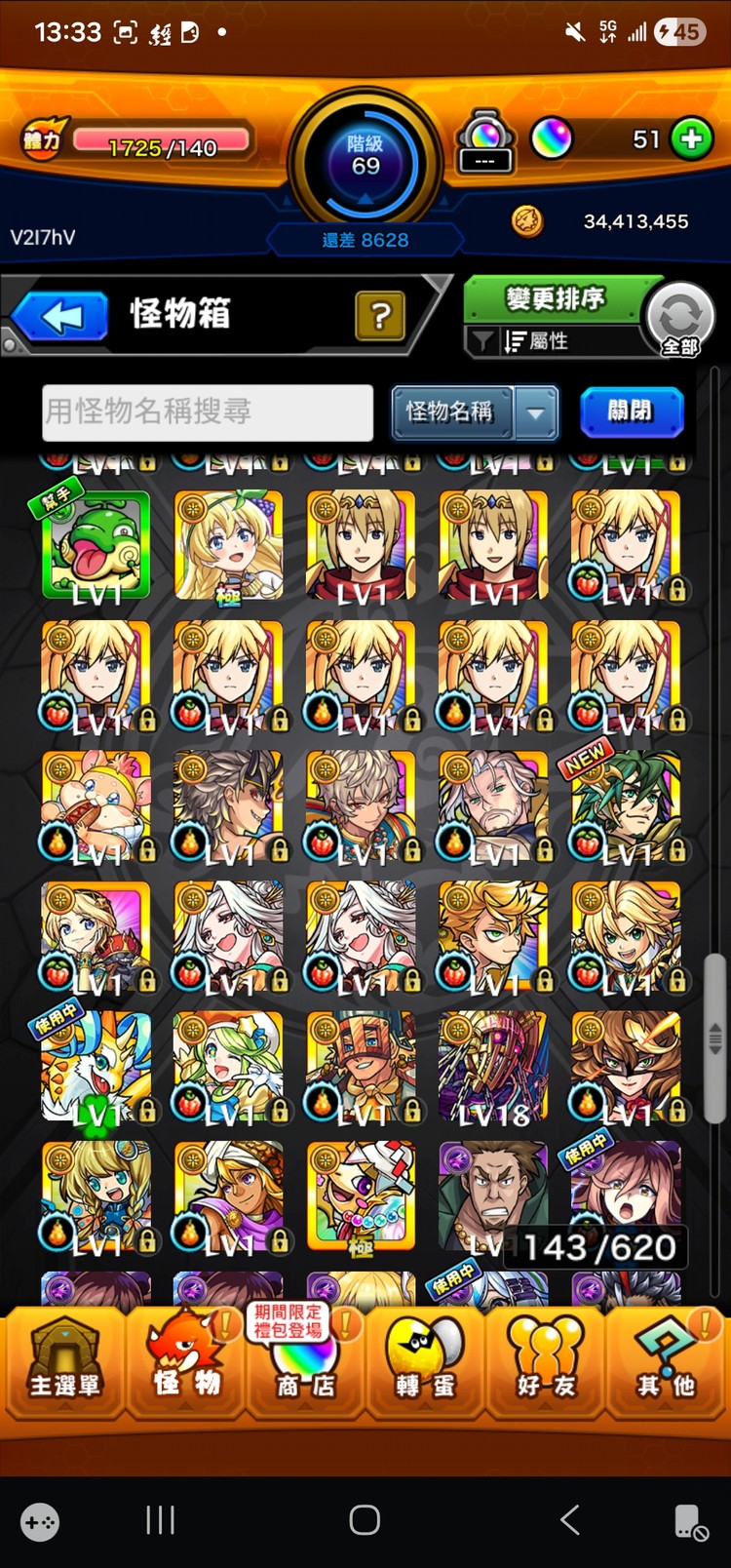Select the monster tagged NEW
This screenshot has width=731, height=1568.
[x=625, y=805]
